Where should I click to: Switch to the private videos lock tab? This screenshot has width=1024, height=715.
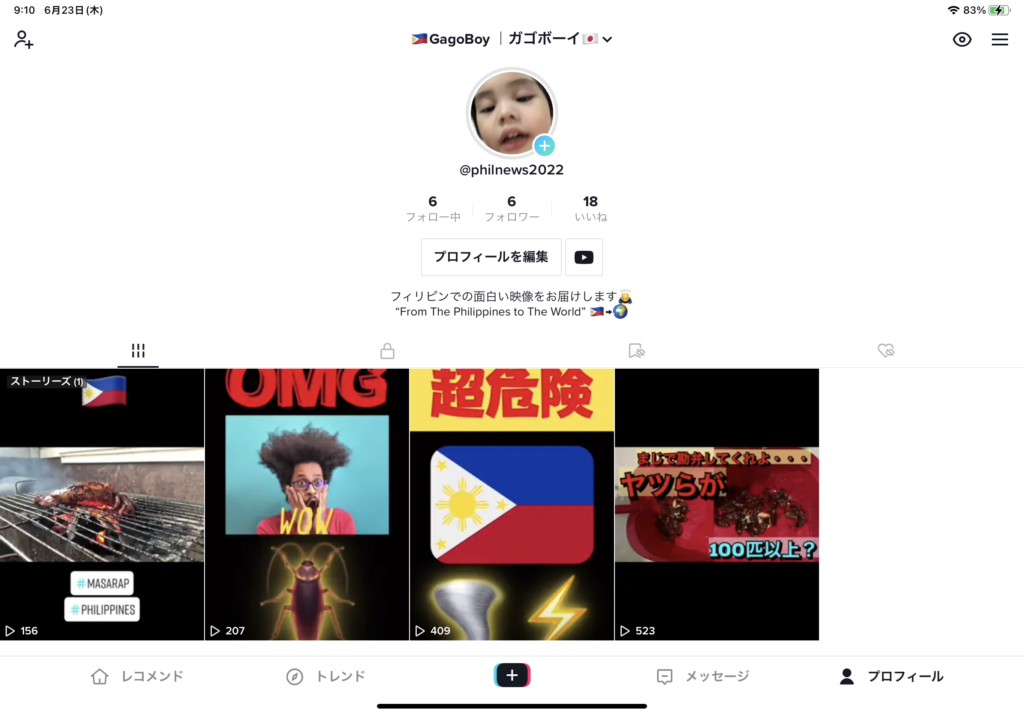[x=387, y=351]
